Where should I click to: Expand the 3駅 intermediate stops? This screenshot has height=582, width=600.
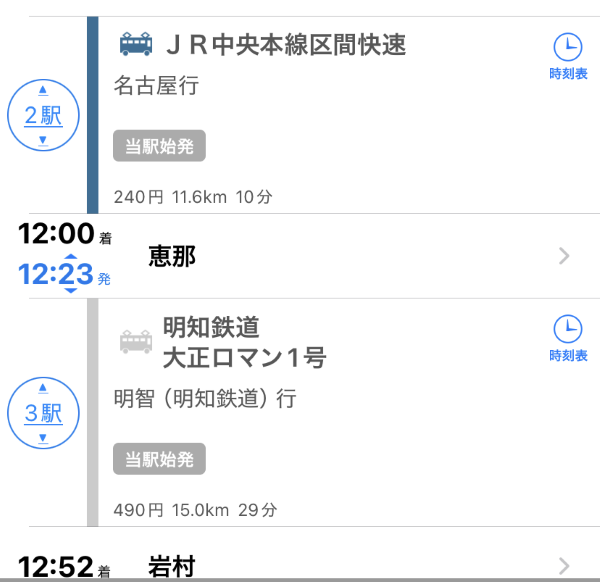pyautogui.click(x=43, y=413)
